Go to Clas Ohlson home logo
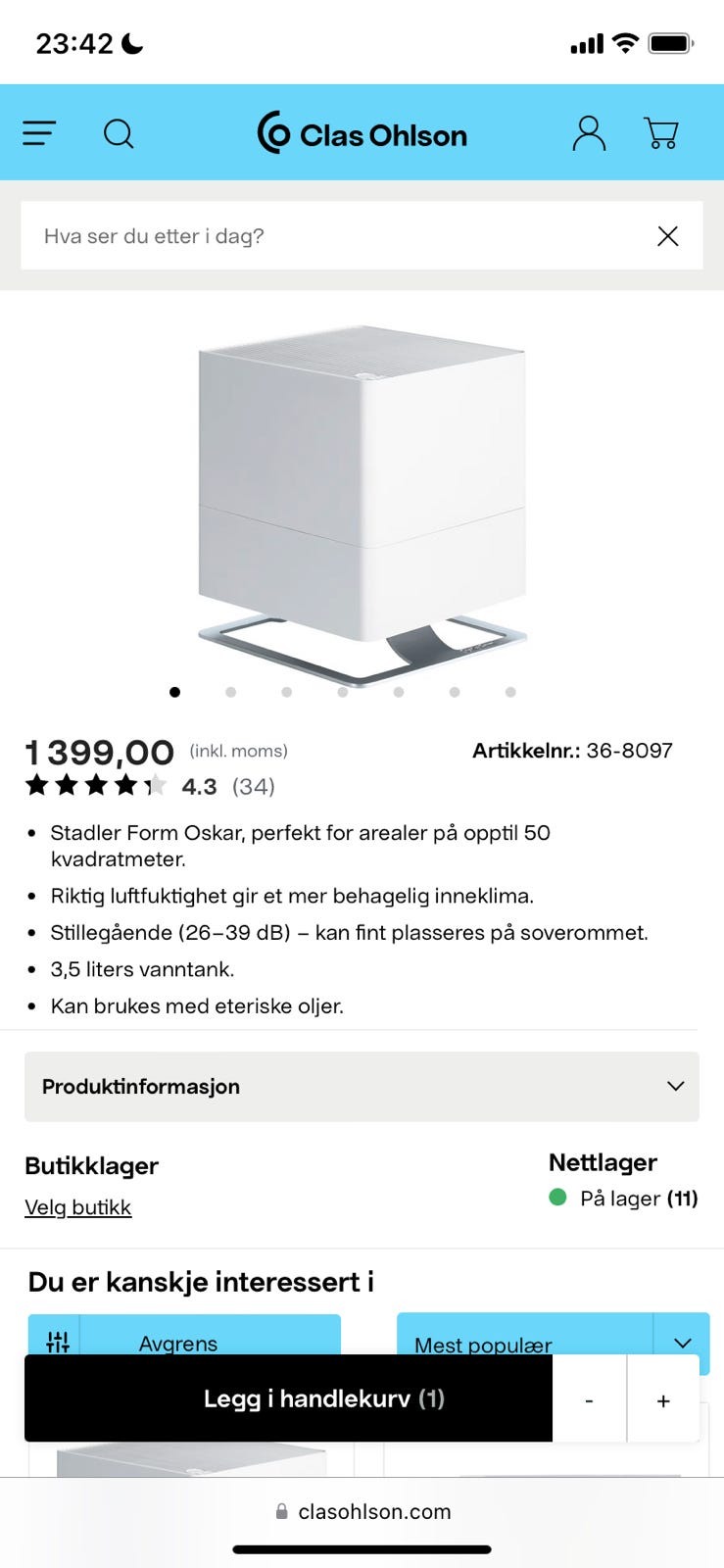Viewport: 724px width, 1568px height. 362,133
